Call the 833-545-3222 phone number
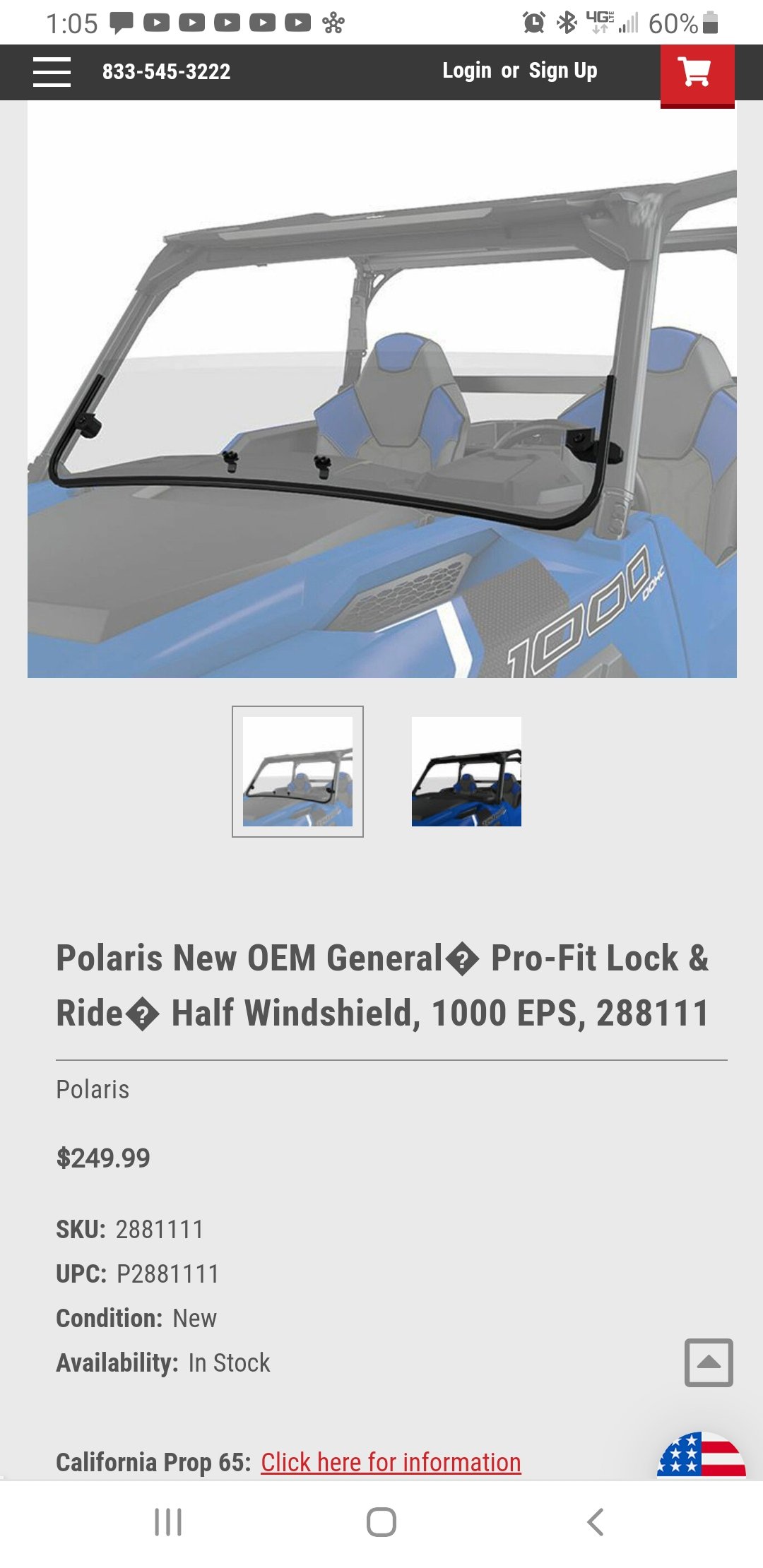The image size is (763, 1568). tap(166, 71)
